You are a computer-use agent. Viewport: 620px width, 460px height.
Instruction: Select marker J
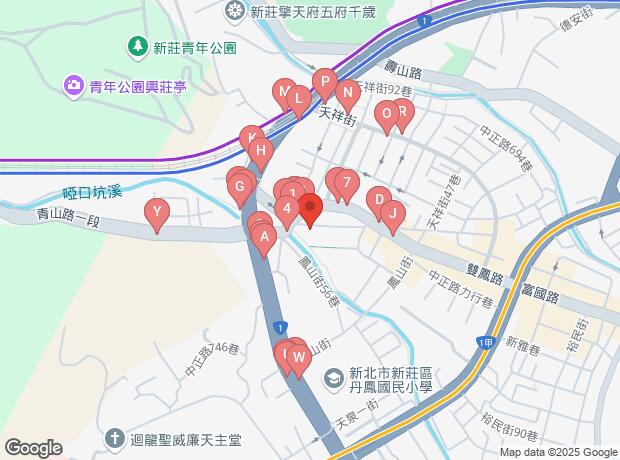pyautogui.click(x=392, y=211)
